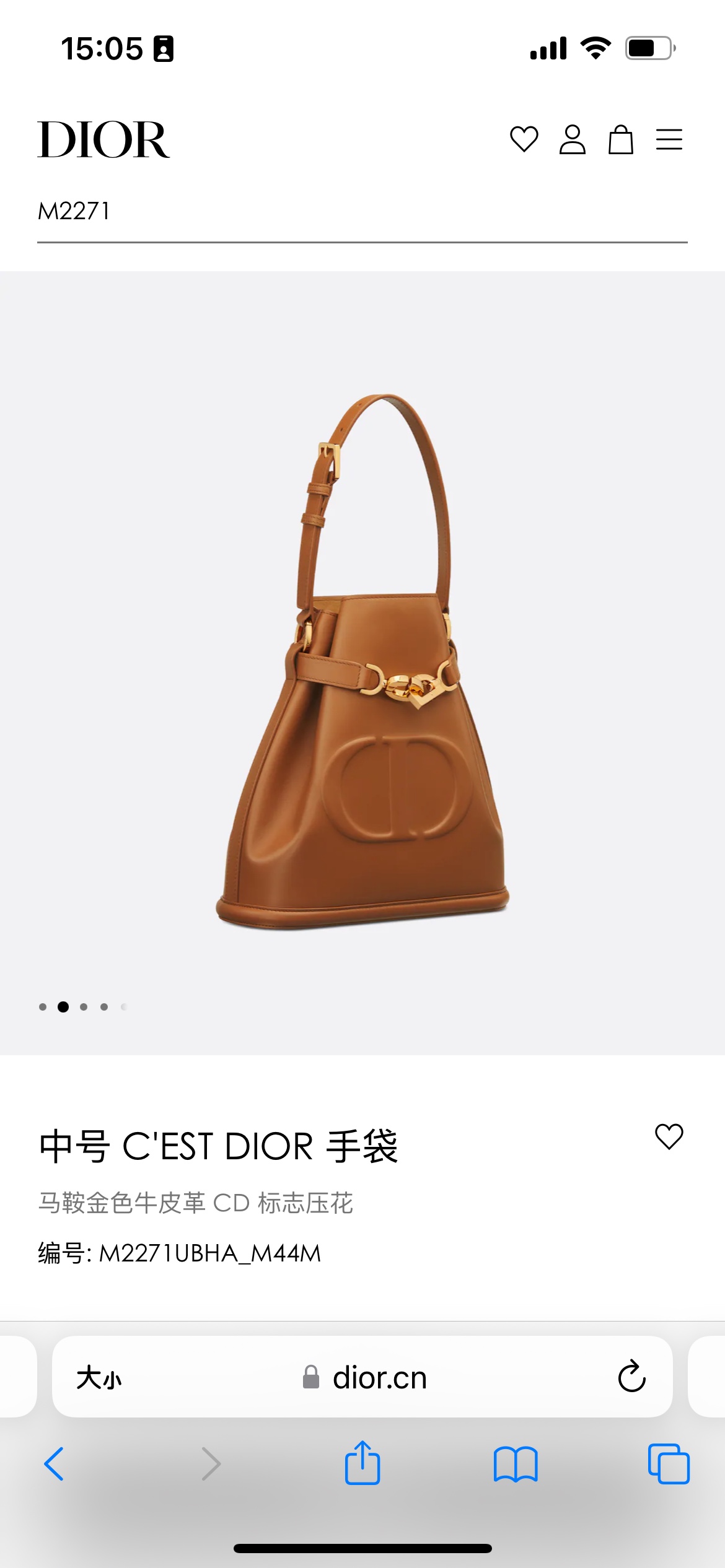
Task: Open the wishlist heart in the header
Action: pyautogui.click(x=524, y=139)
